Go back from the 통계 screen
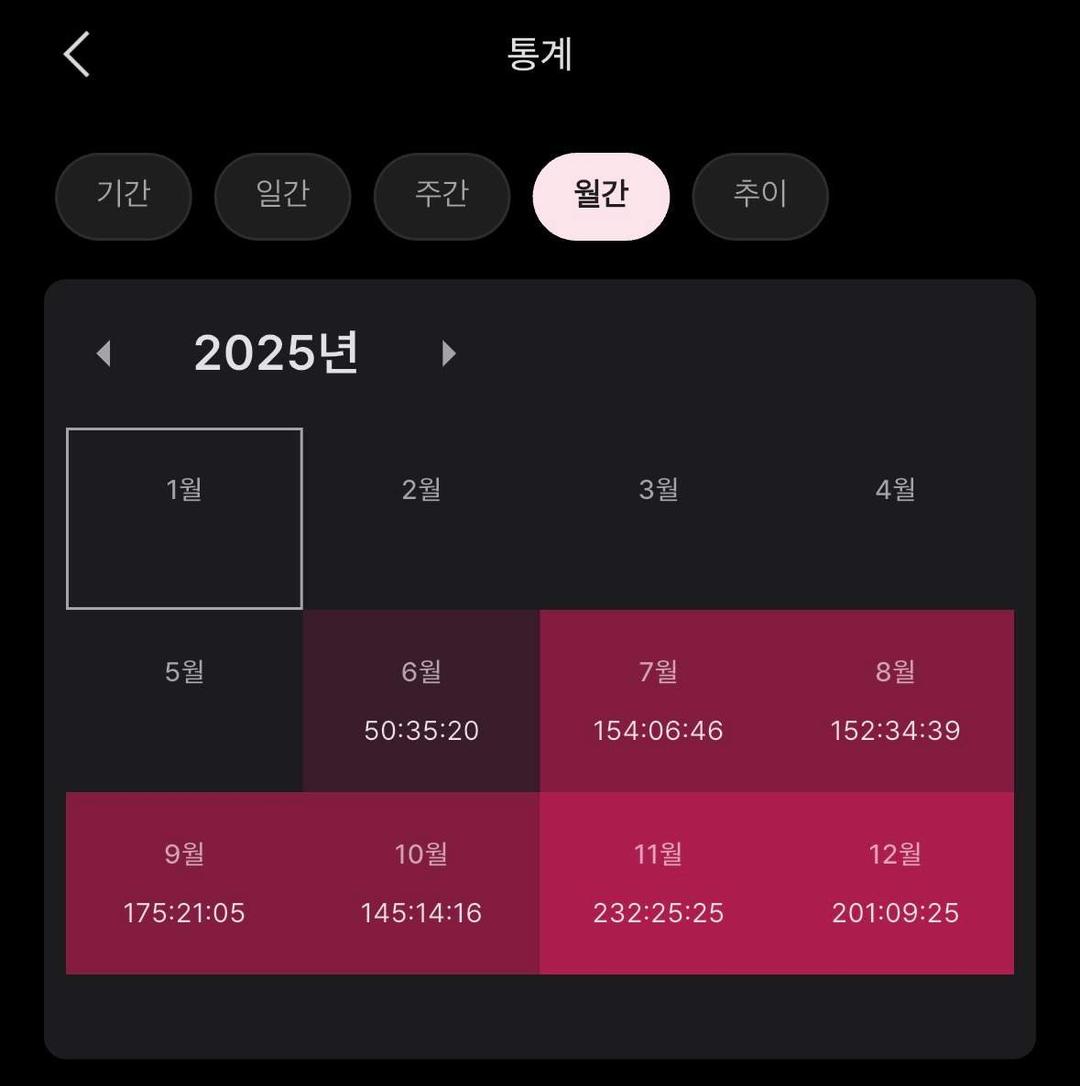This screenshot has width=1080, height=1086. pyautogui.click(x=77, y=54)
